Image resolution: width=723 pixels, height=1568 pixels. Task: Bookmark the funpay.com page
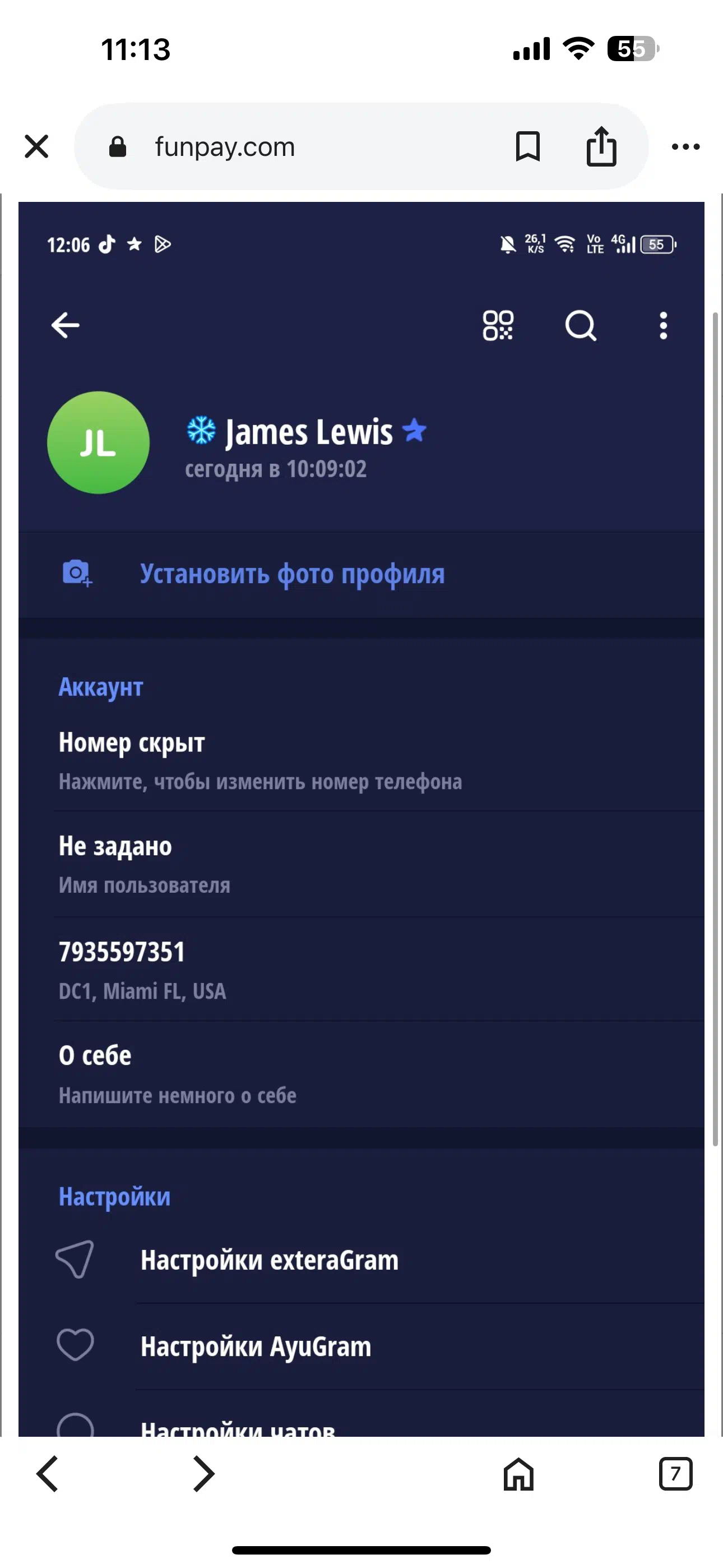527,147
